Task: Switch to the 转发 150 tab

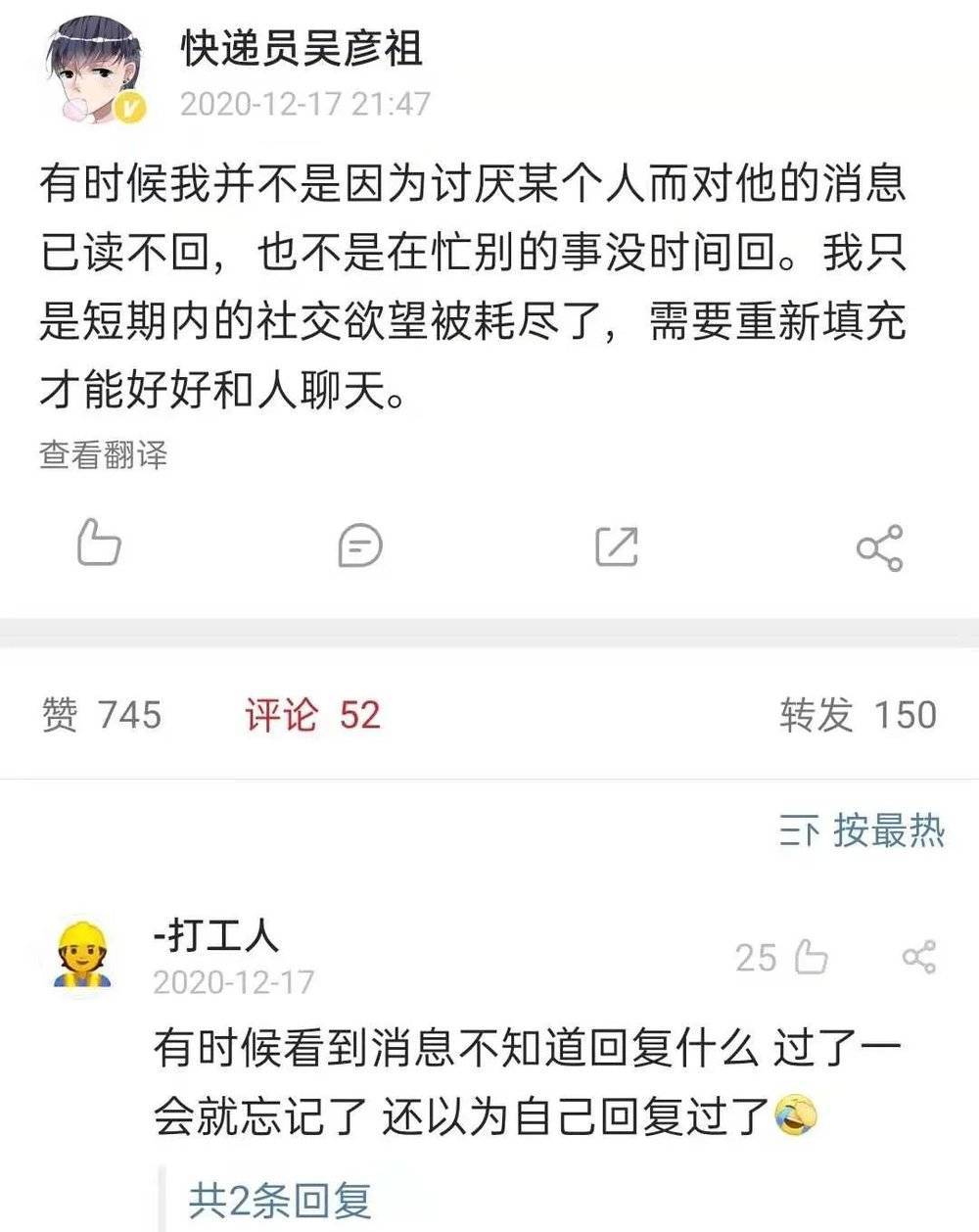Action: point(858,715)
